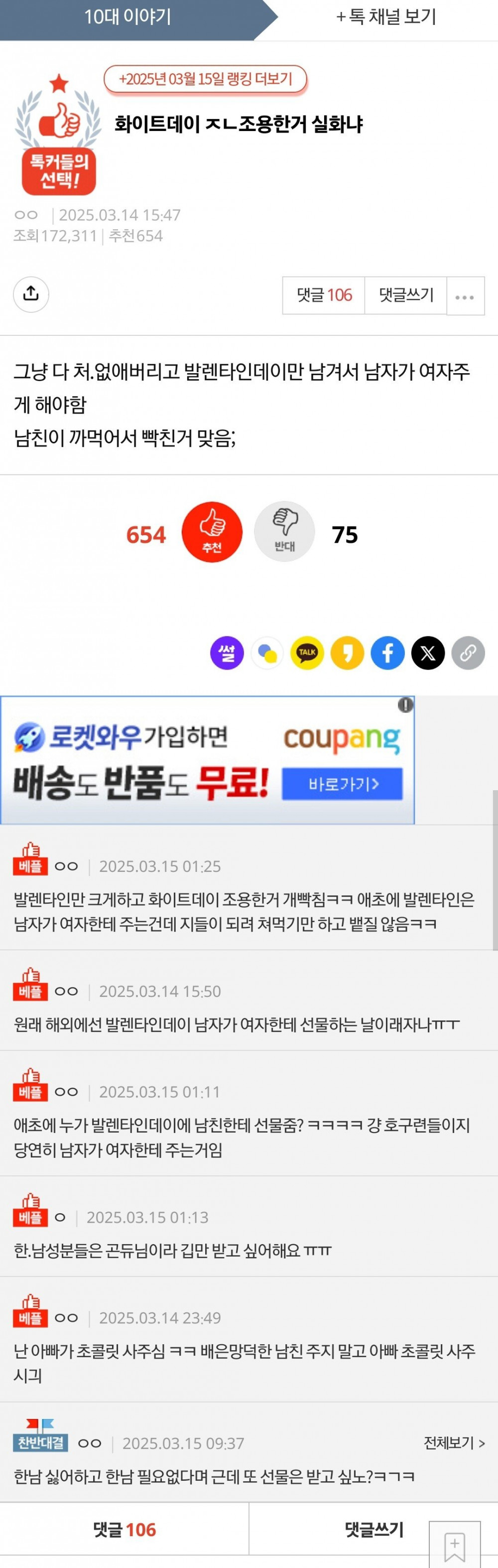The width and height of the screenshot is (498, 1568).
Task: Open the Coupang 바로가기 ad button
Action: coord(342,784)
